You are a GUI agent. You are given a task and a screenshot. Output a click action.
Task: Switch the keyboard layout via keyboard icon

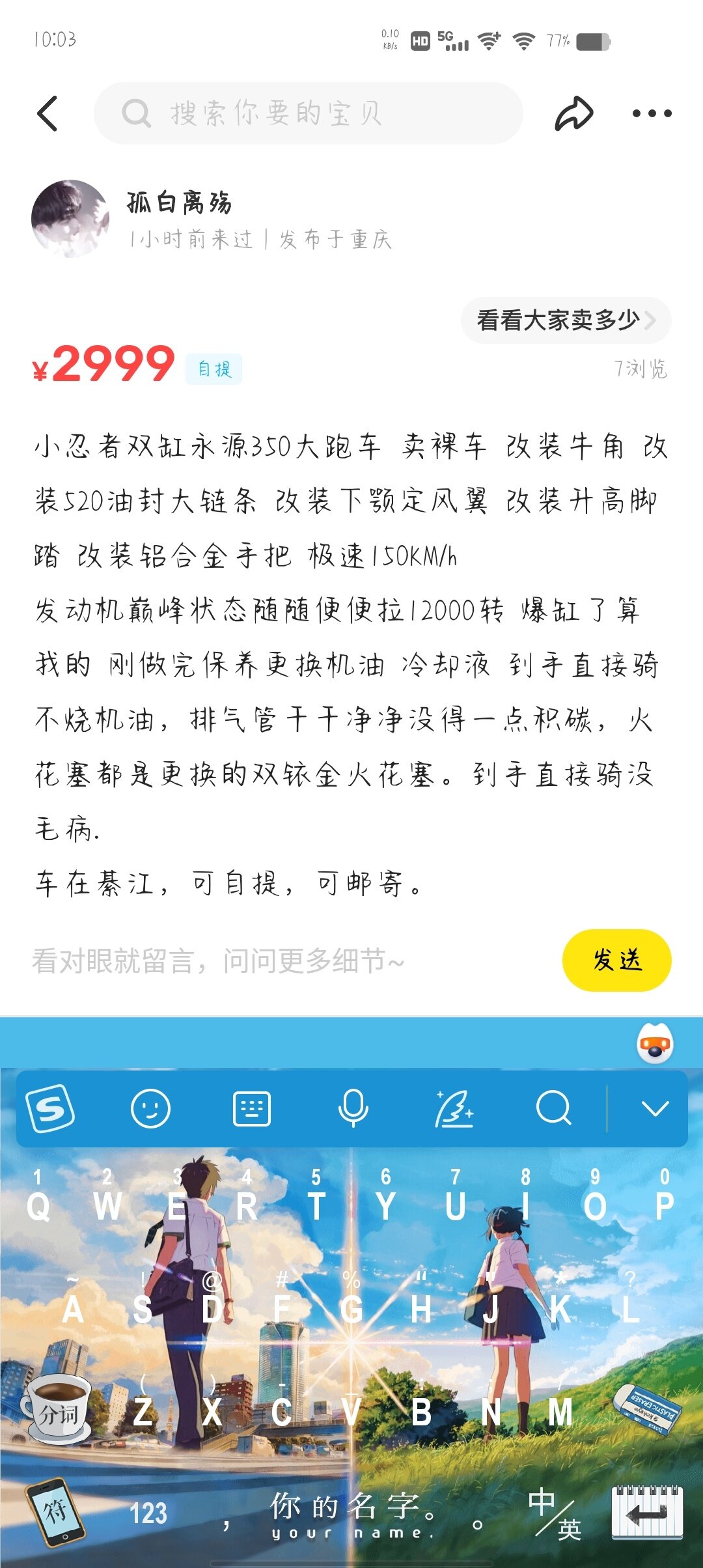pos(252,1108)
